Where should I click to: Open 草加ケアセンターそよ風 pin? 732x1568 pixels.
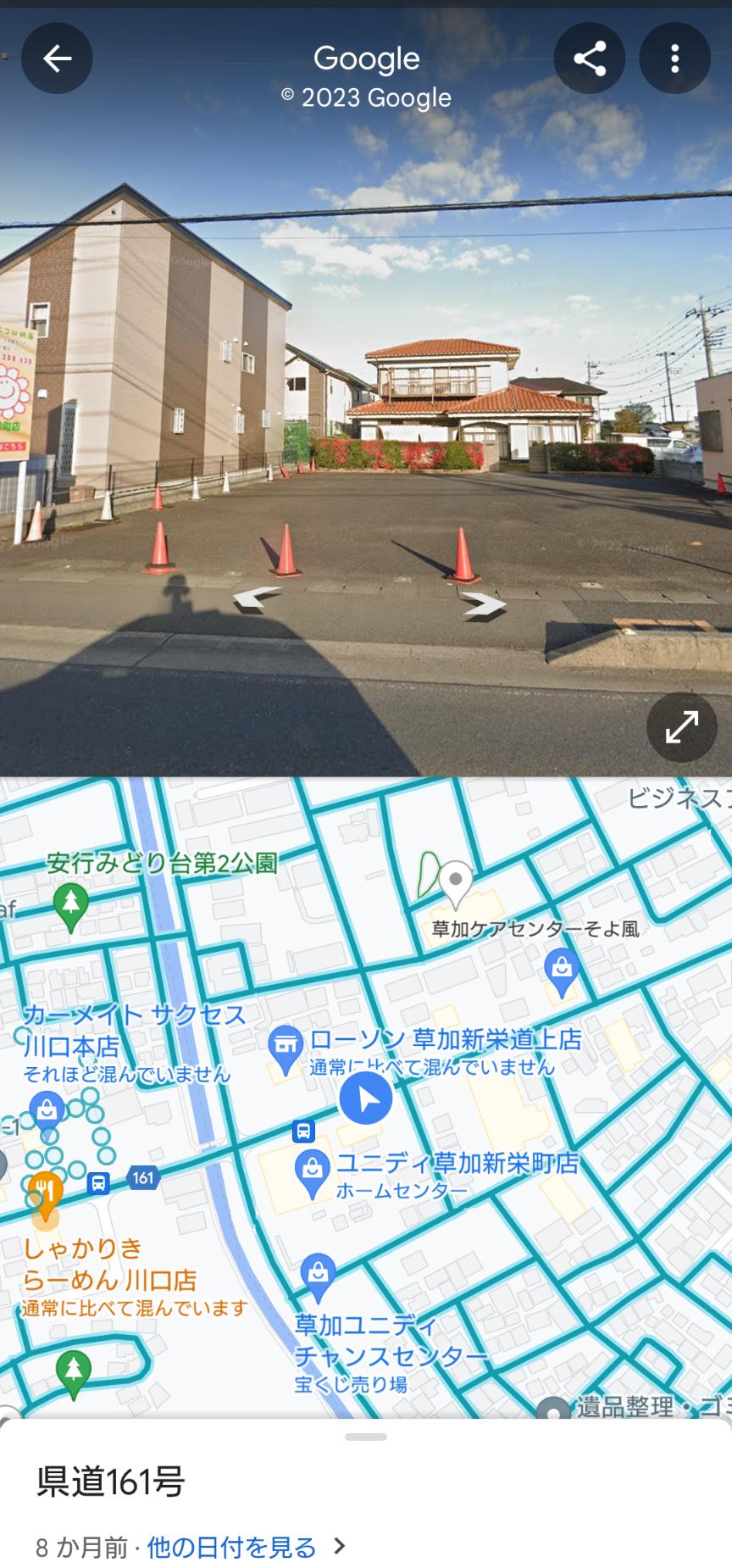(x=455, y=881)
